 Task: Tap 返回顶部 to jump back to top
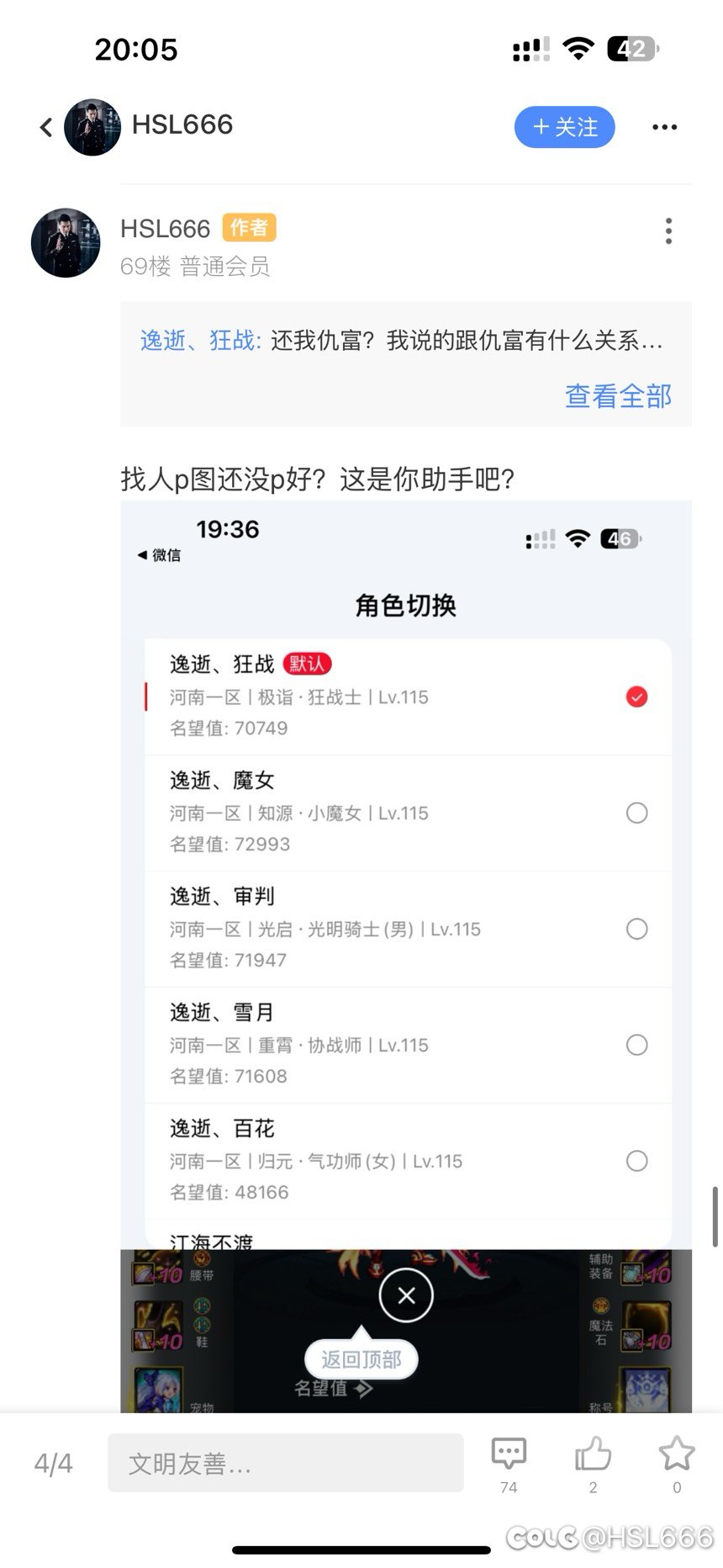[x=360, y=1359]
